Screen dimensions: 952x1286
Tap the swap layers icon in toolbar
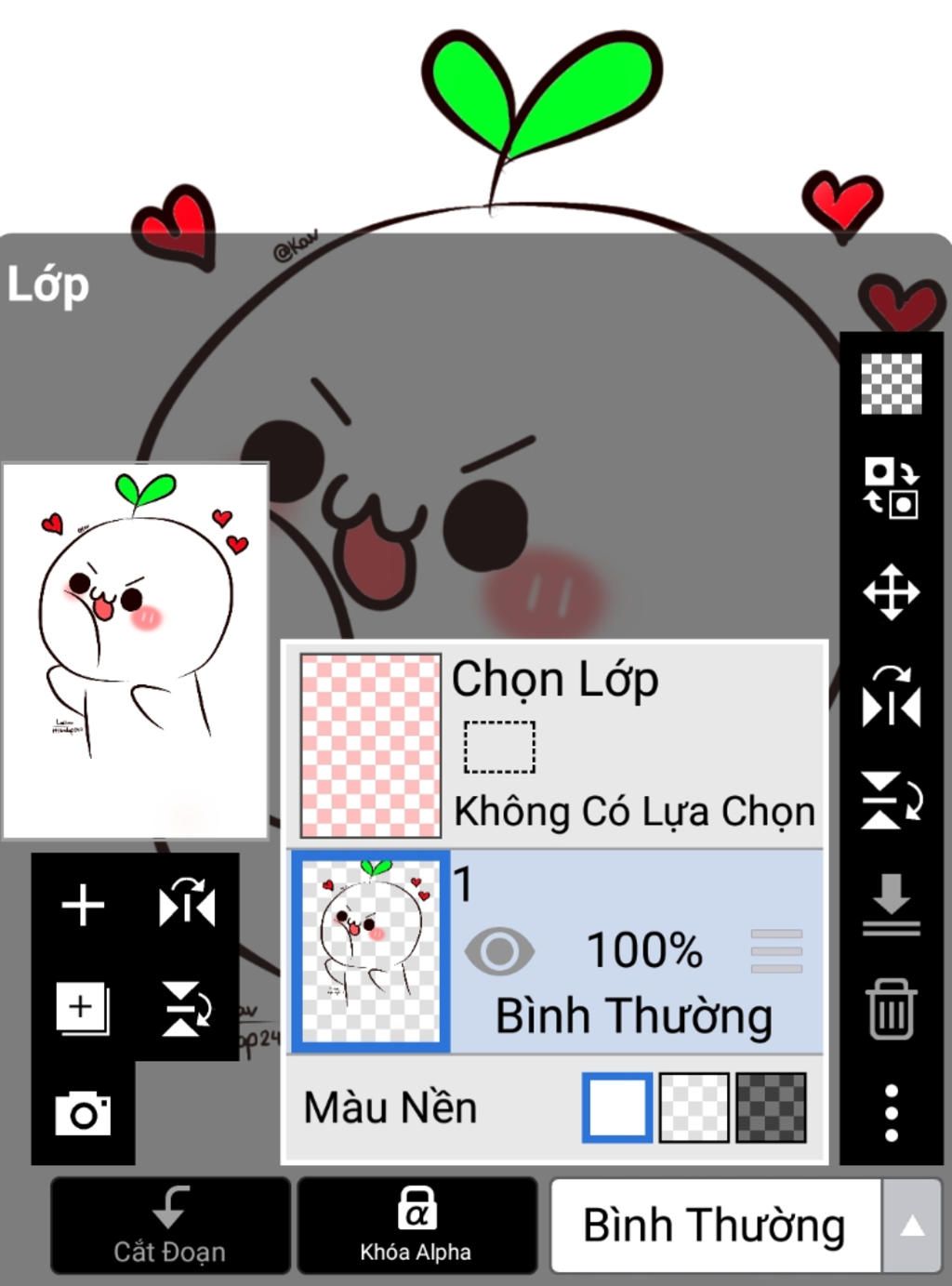coord(891,486)
